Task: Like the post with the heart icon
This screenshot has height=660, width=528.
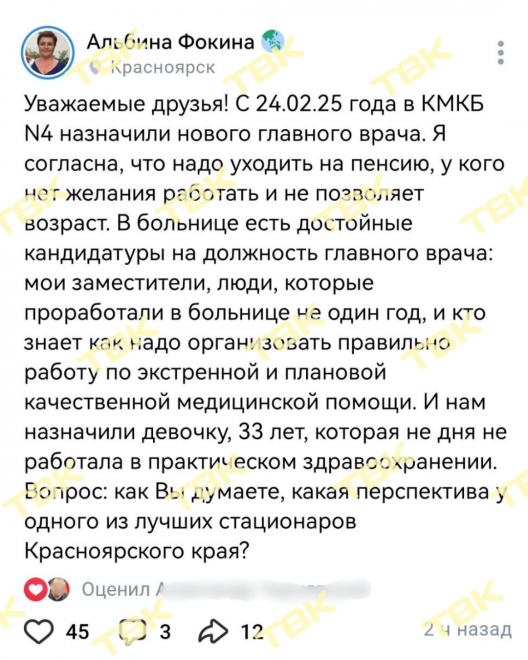Action: [x=39, y=631]
